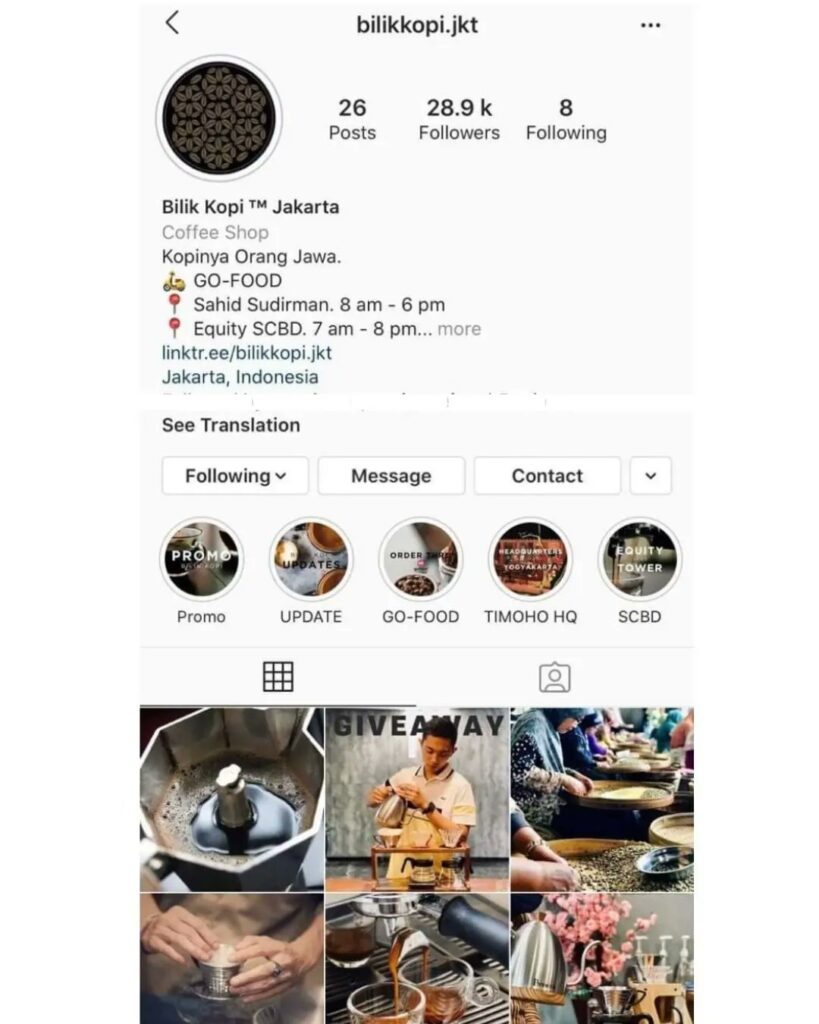Tap the Contact button
The width and height of the screenshot is (819, 1024).
click(547, 476)
